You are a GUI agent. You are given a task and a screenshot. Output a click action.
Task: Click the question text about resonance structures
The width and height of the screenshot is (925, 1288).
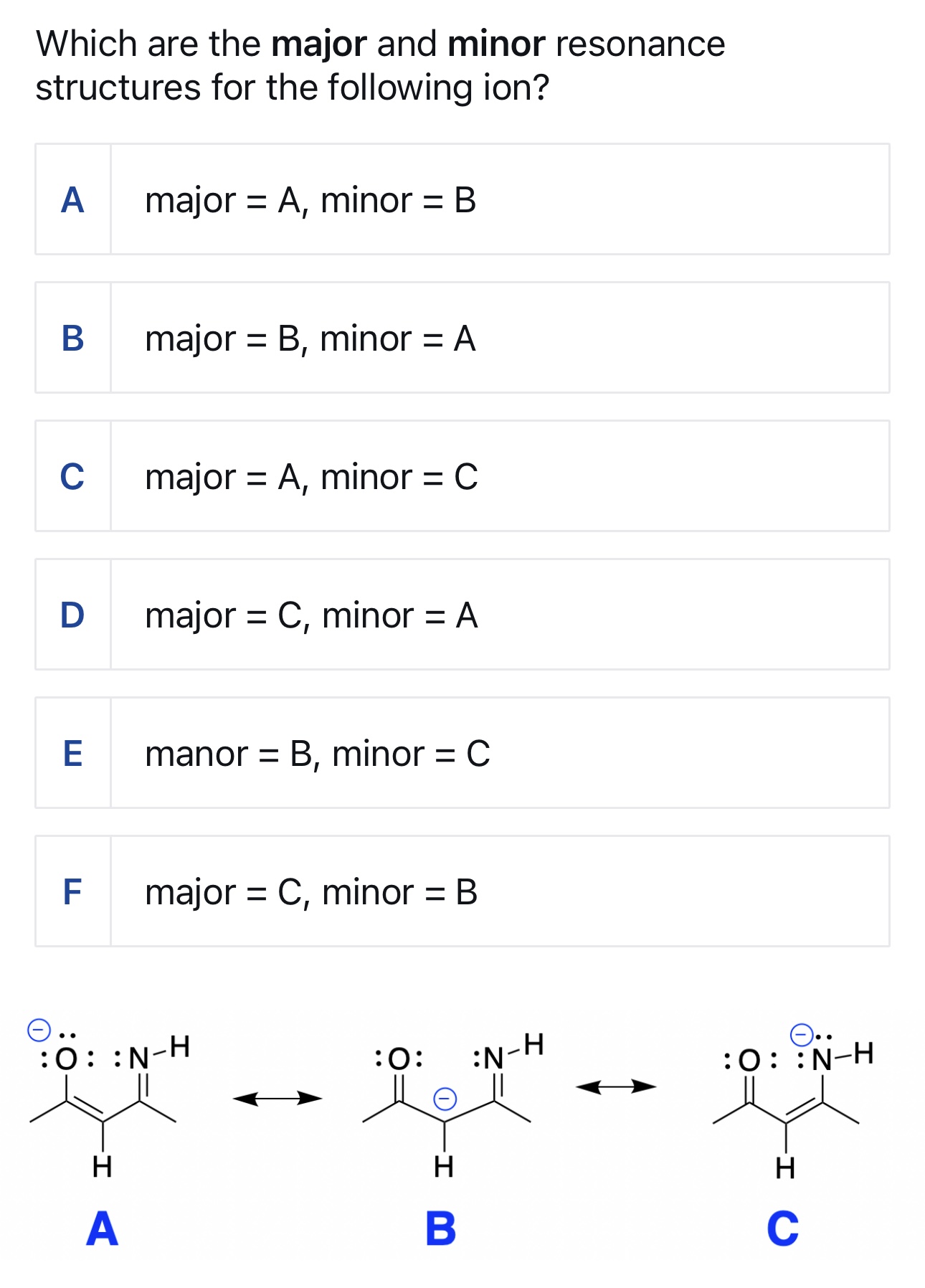[380, 66]
